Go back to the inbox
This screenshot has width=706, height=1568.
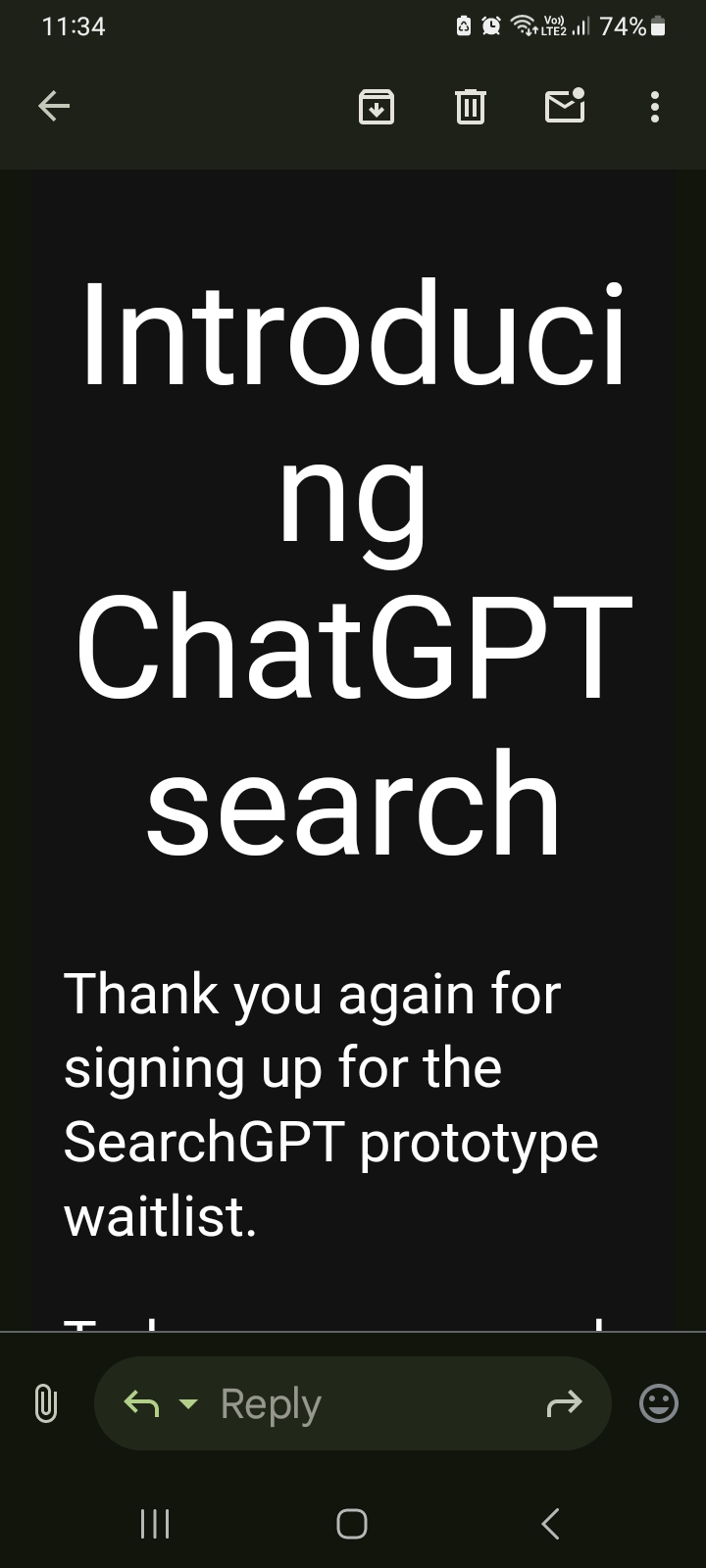click(x=54, y=106)
